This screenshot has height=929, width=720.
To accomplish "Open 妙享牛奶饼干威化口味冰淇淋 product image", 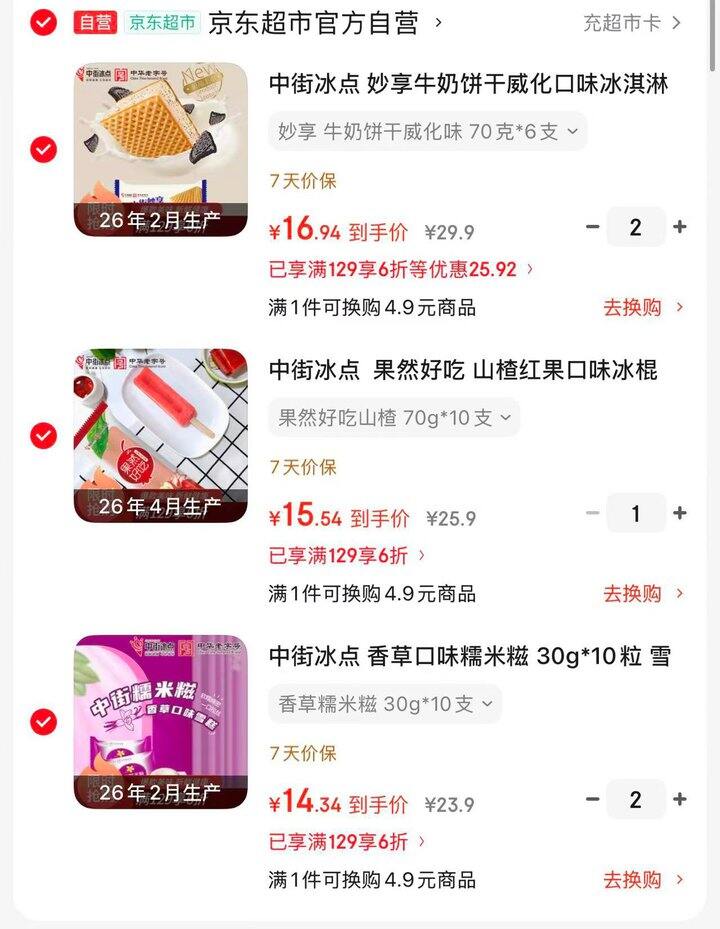I will (x=160, y=150).
